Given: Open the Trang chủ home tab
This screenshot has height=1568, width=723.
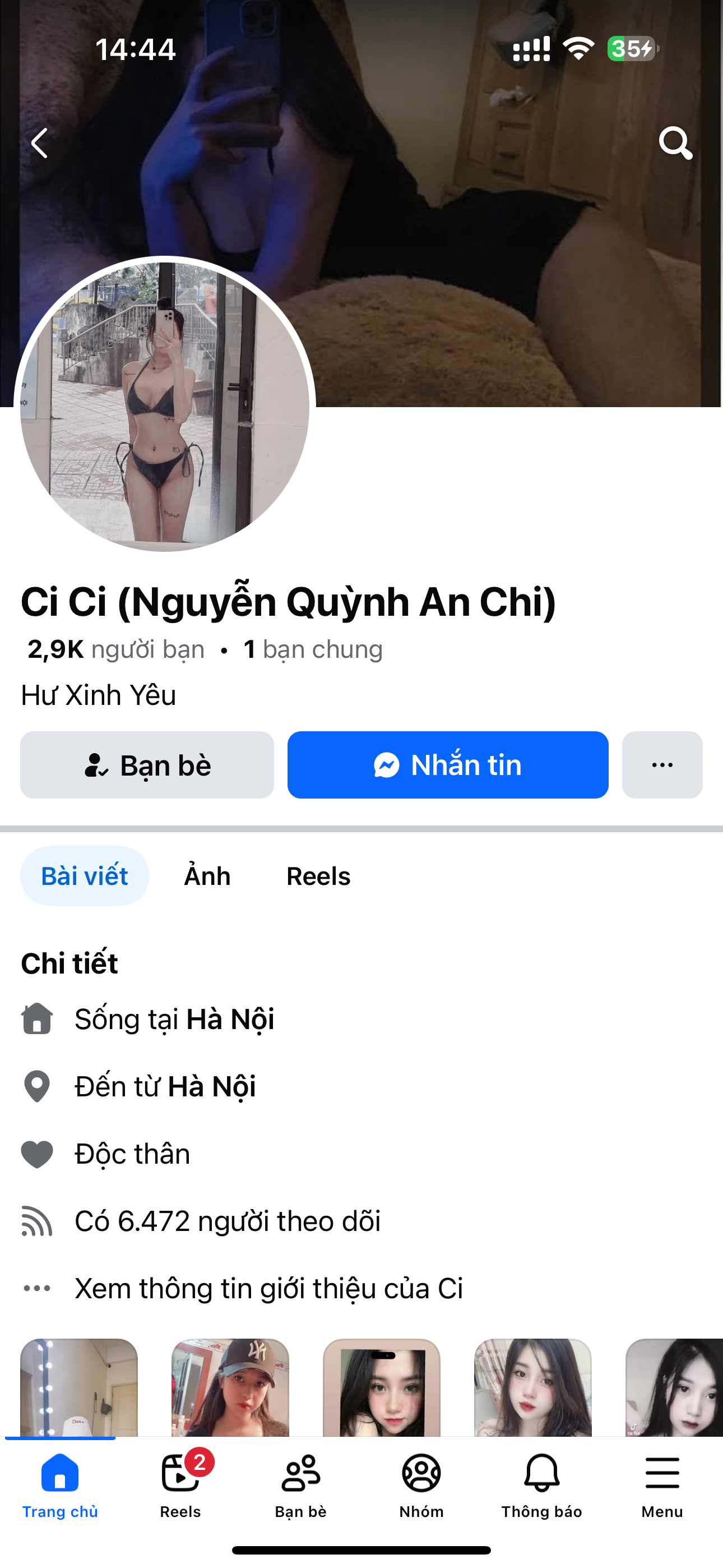Looking at the screenshot, I should pos(61,1485).
